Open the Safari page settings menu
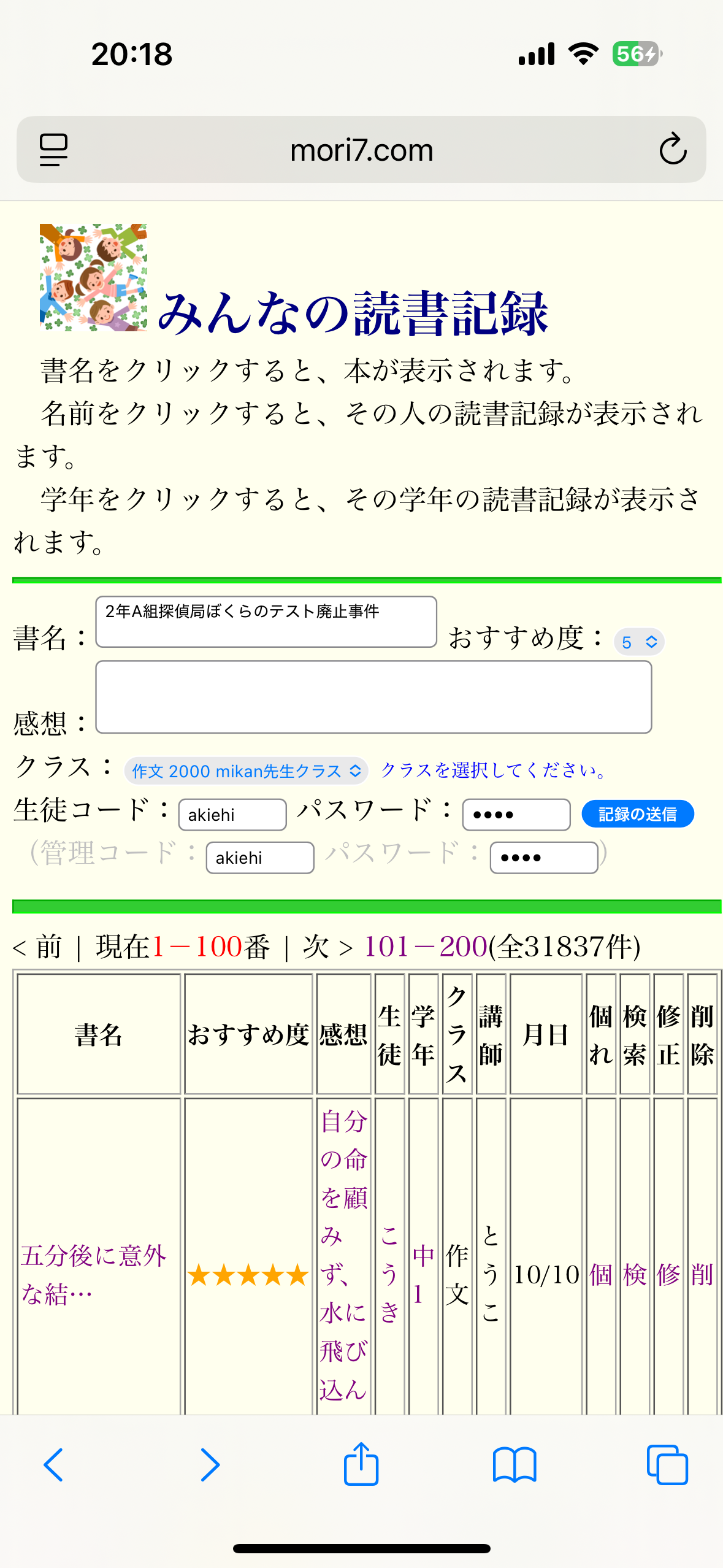 [x=53, y=150]
